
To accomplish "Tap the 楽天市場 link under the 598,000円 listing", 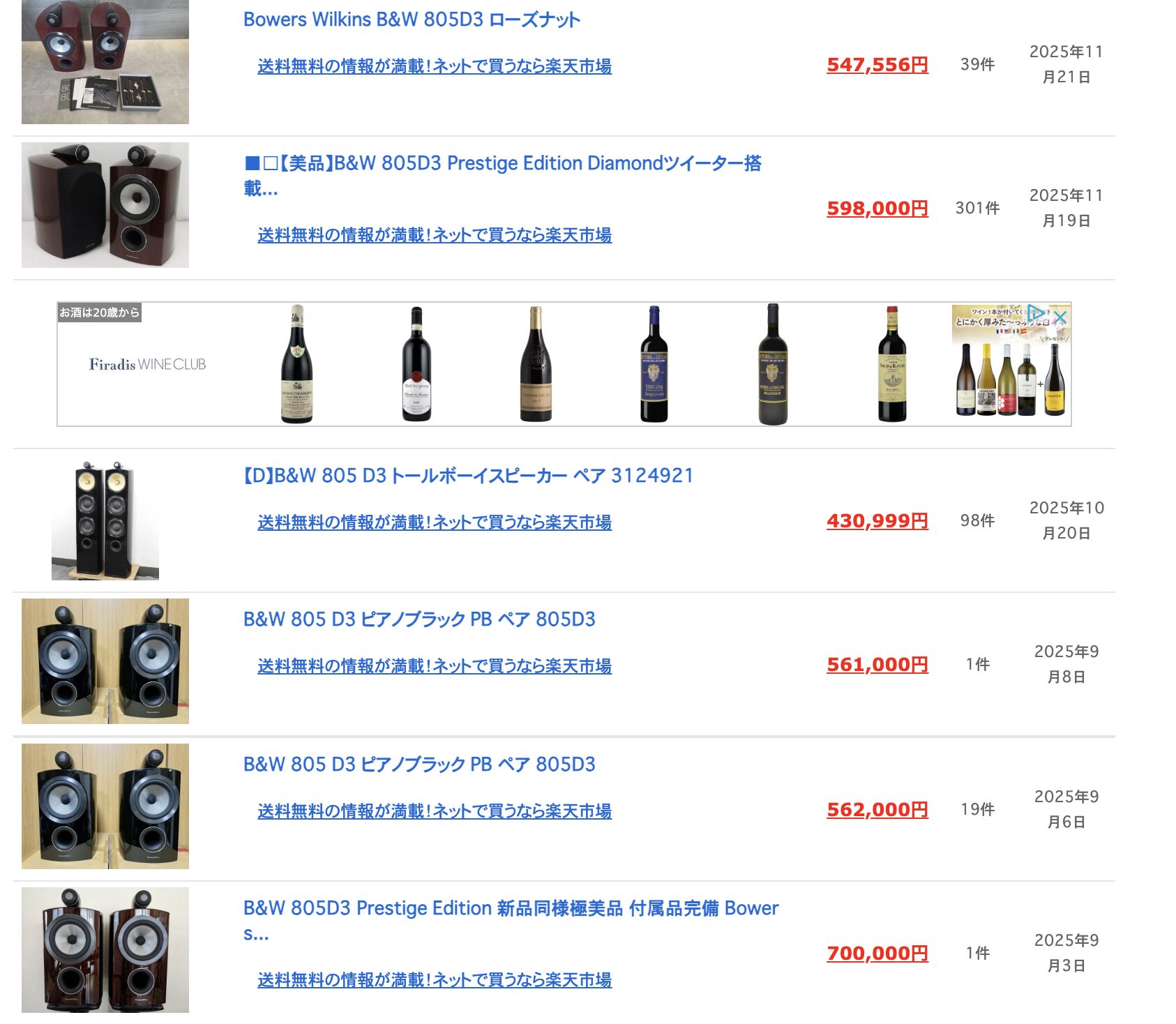I will (x=434, y=235).
